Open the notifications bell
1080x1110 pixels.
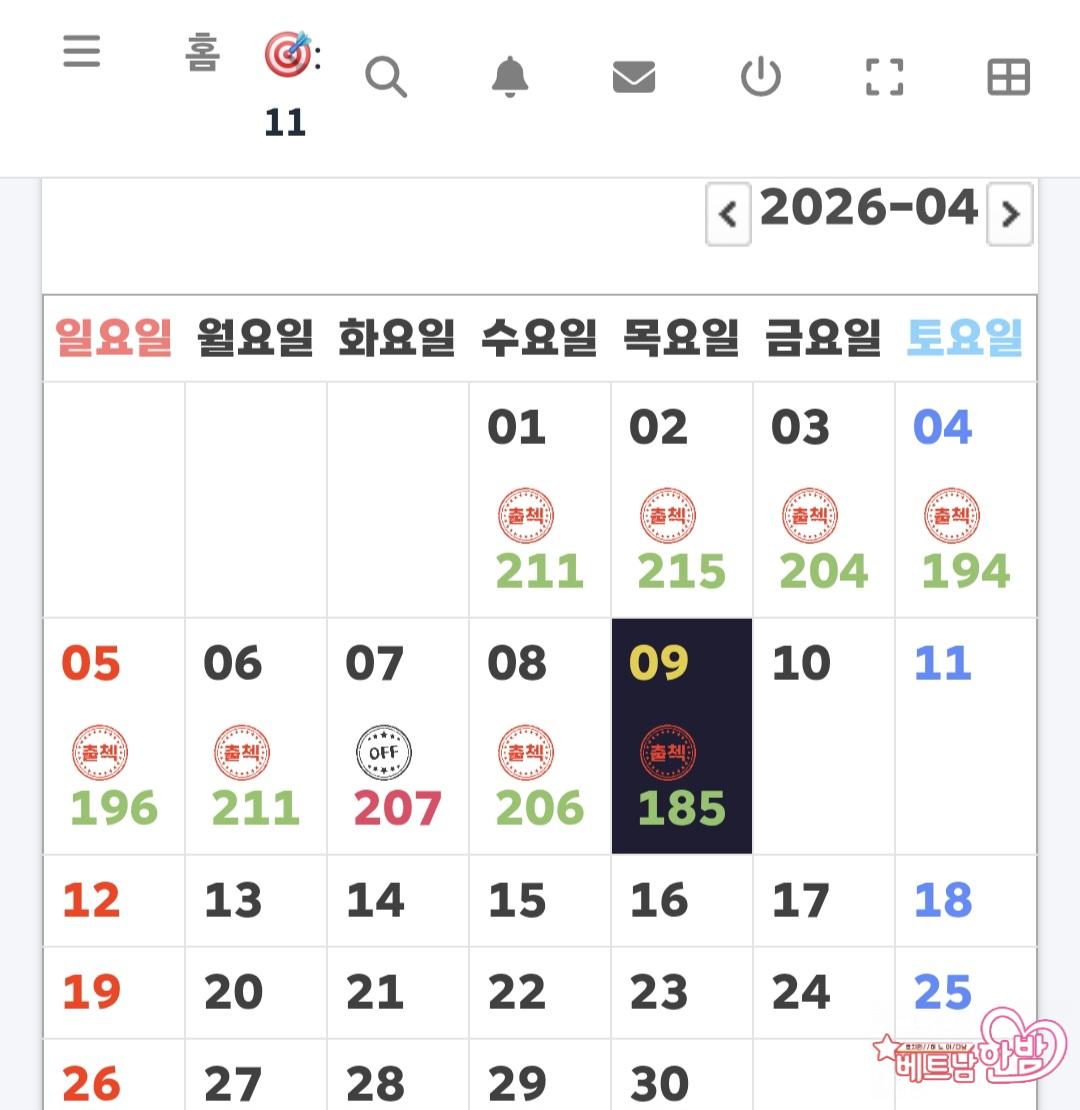[510, 77]
